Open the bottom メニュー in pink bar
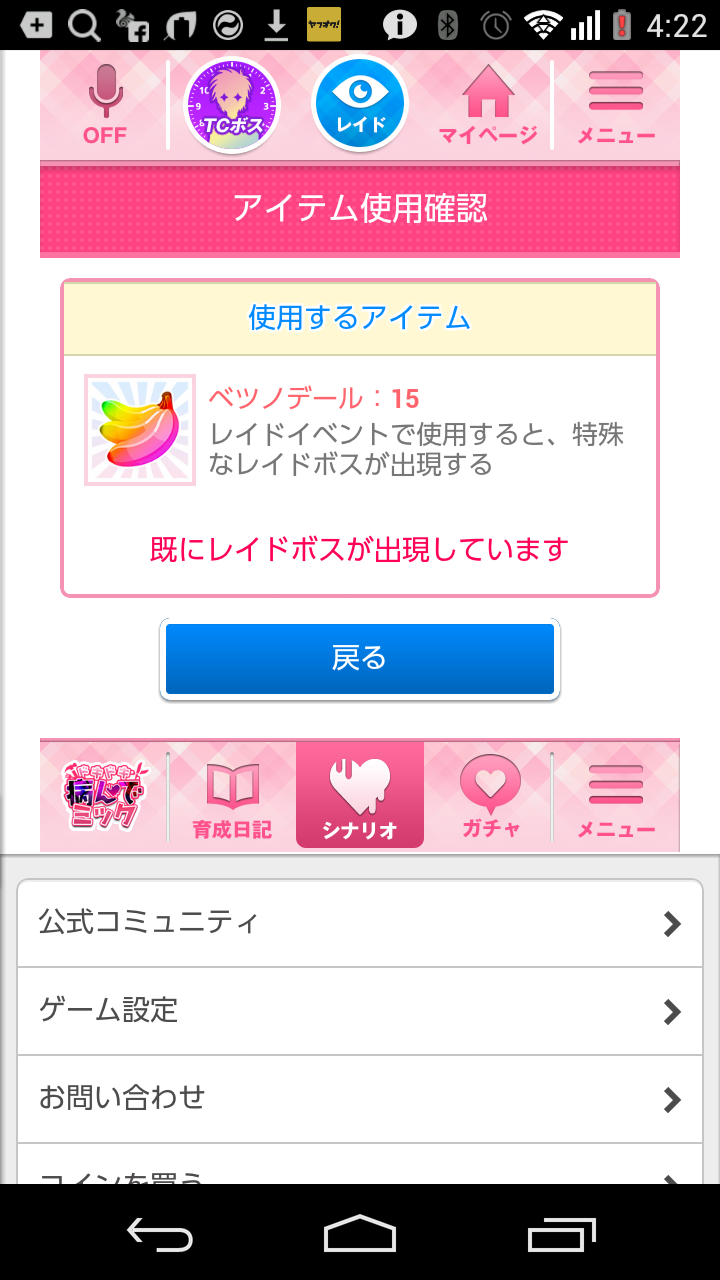Viewport: 720px width, 1280px height. coord(616,797)
